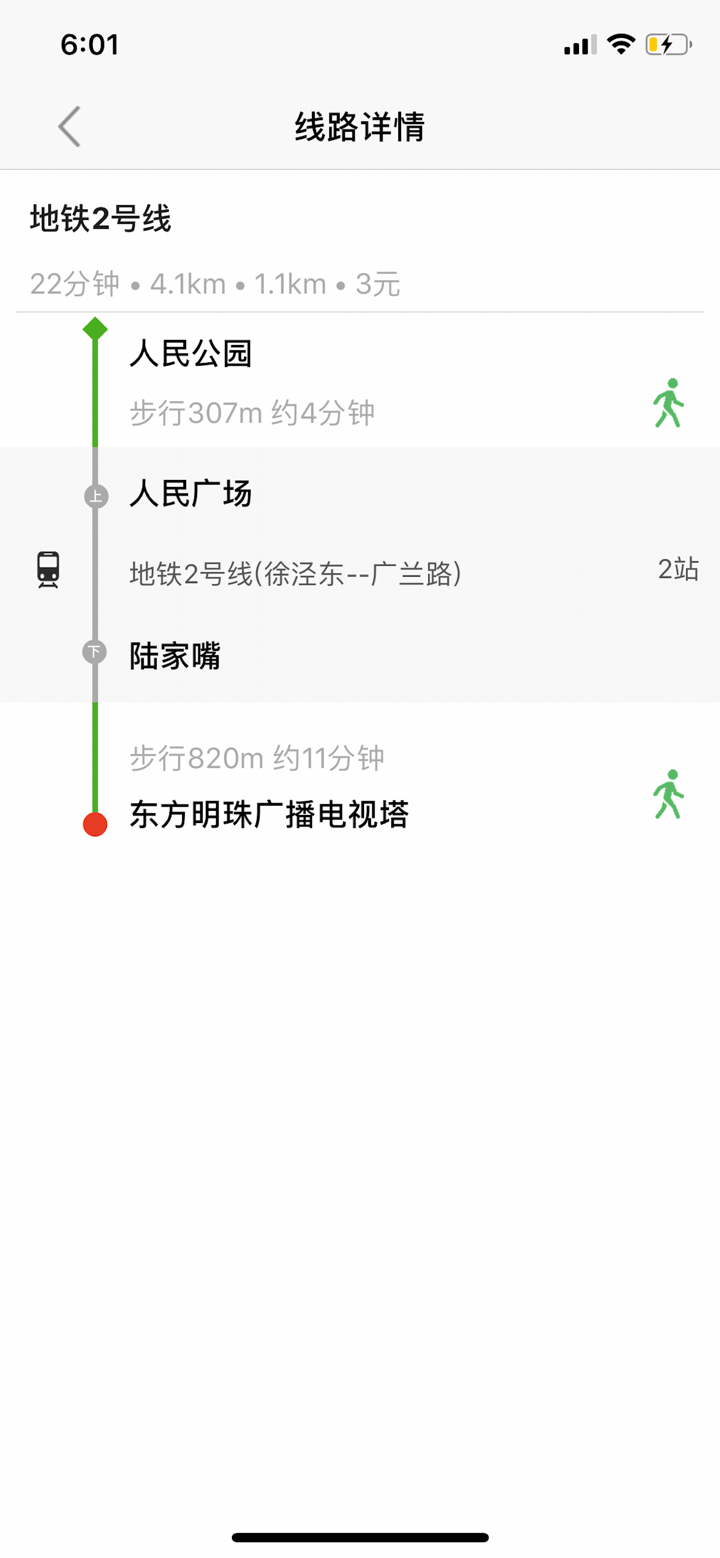Image resolution: width=720 pixels, height=1558 pixels.
Task: Expand the 2站 station list
Action: (676, 570)
